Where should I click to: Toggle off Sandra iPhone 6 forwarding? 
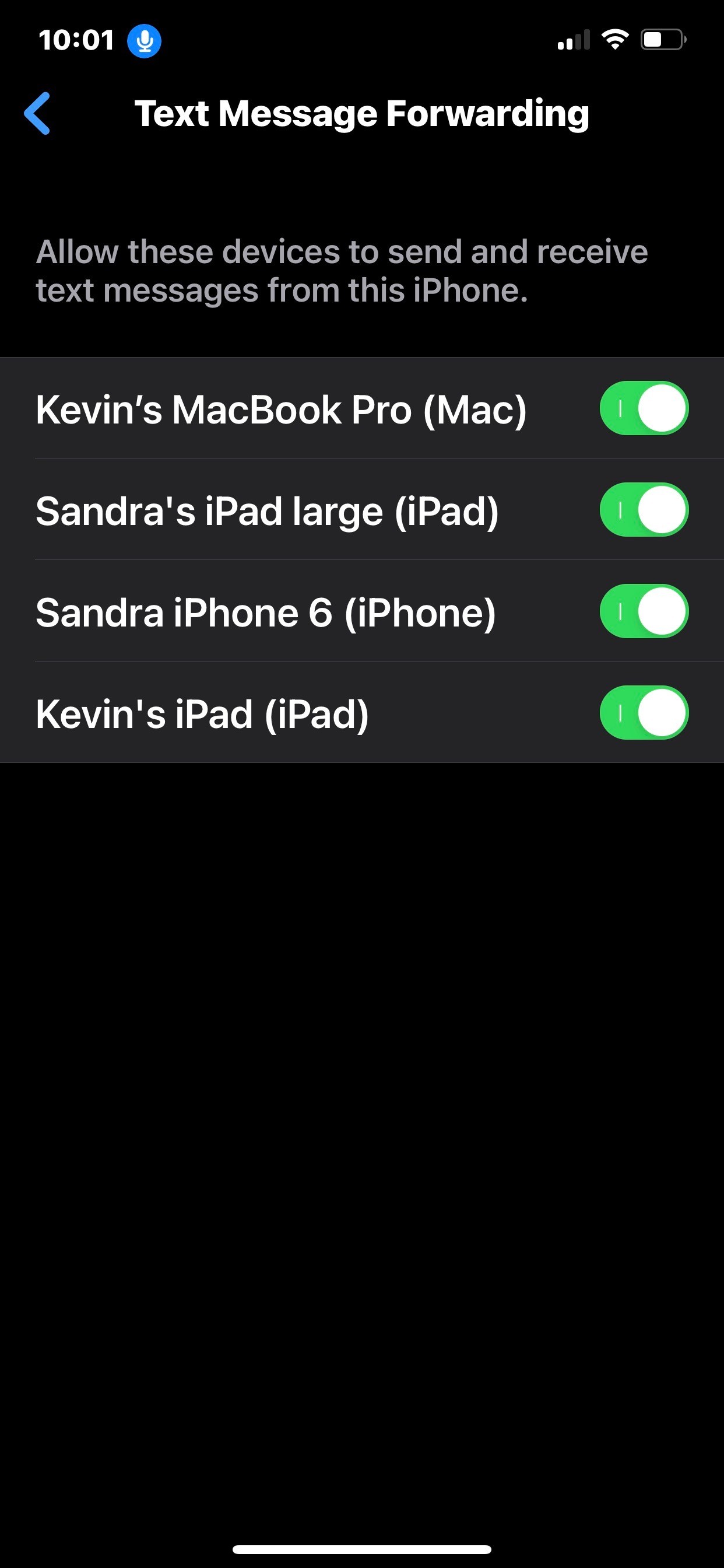pyautogui.click(x=644, y=611)
